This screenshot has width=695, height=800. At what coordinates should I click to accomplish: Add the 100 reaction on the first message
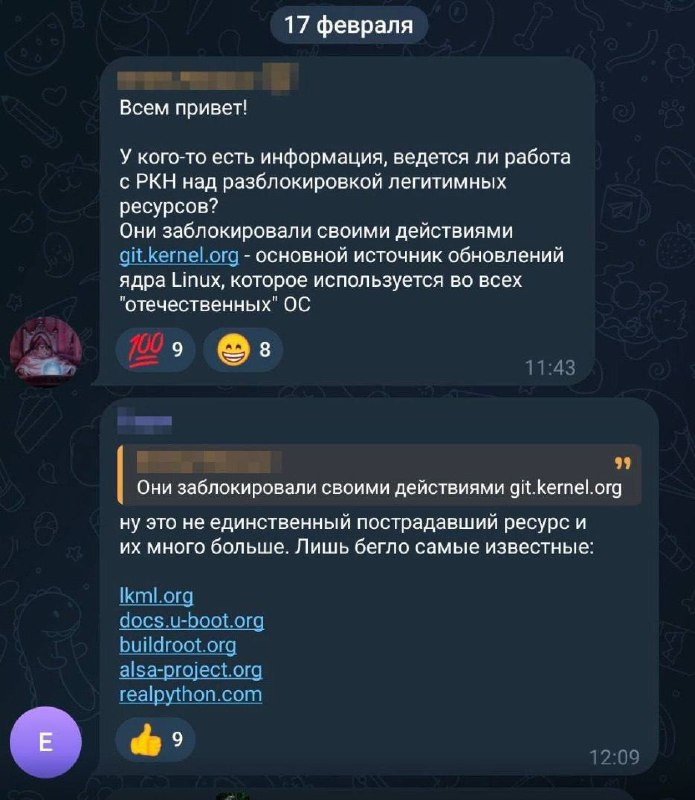[155, 350]
